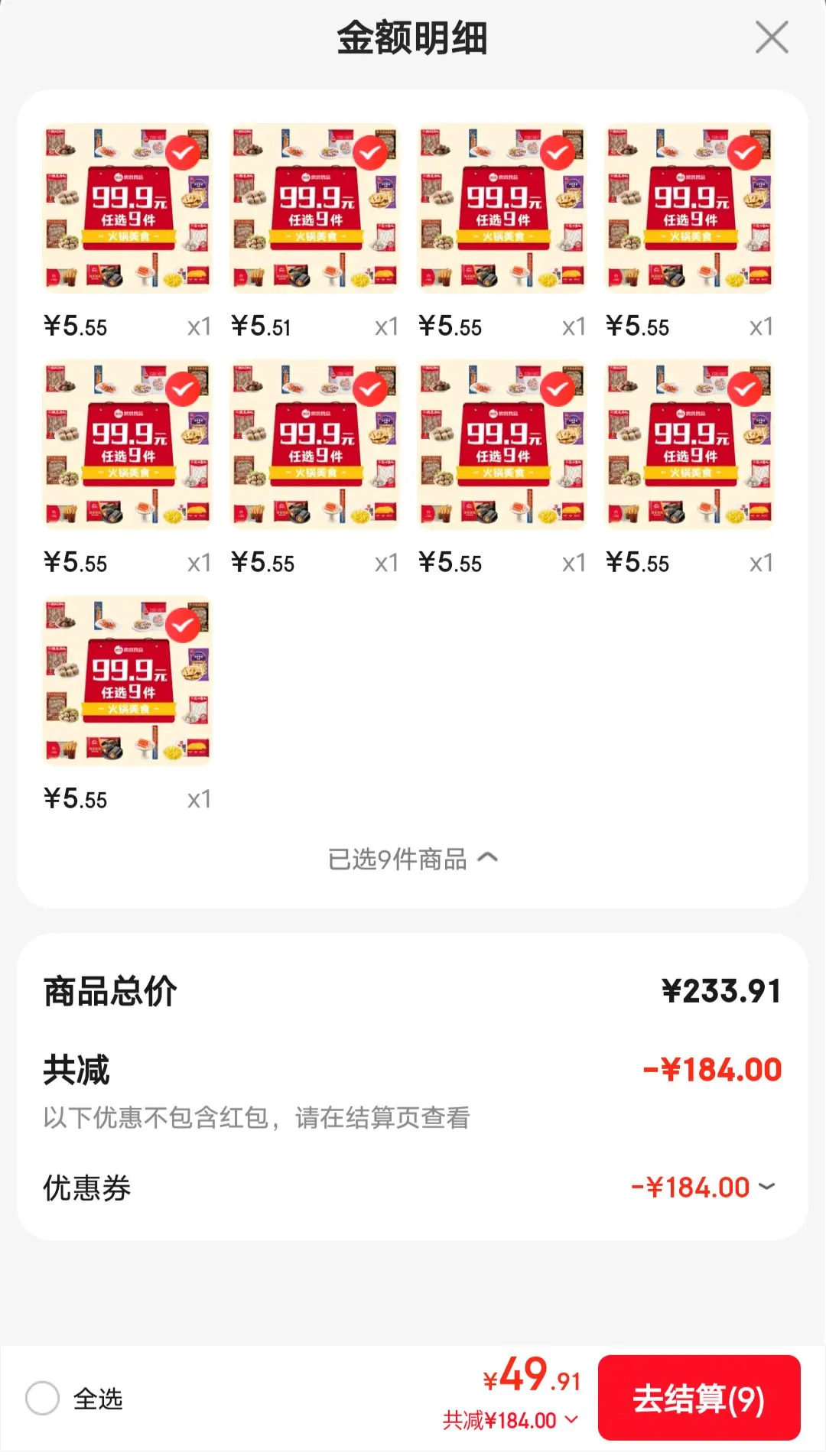826x1456 pixels.
Task: Collapse the 已选9件商品 item list
Action: tap(413, 858)
